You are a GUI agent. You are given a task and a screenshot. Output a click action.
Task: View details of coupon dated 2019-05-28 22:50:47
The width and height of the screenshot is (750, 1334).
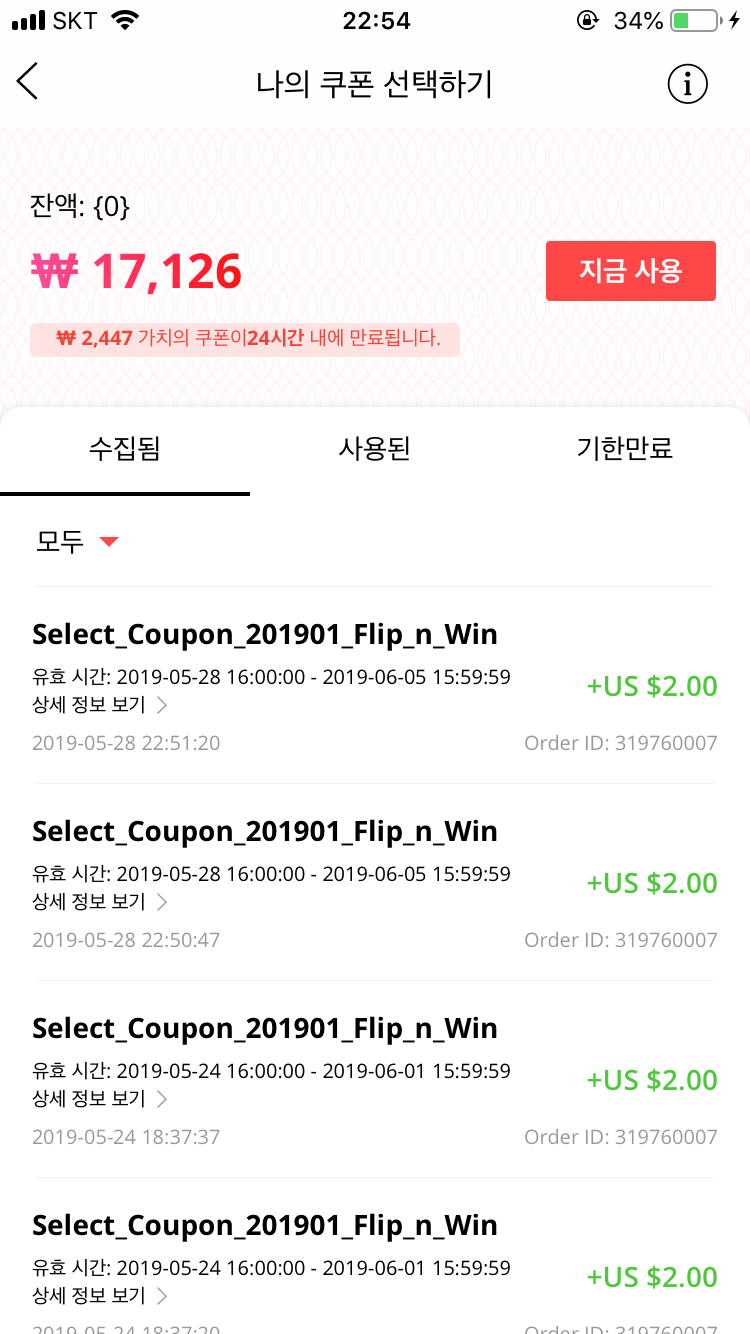[x=99, y=902]
